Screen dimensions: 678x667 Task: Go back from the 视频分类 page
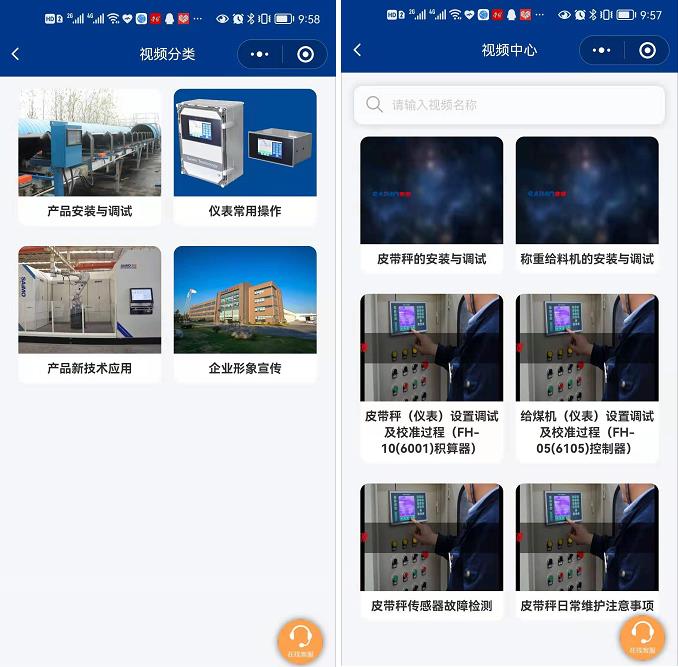[15, 54]
